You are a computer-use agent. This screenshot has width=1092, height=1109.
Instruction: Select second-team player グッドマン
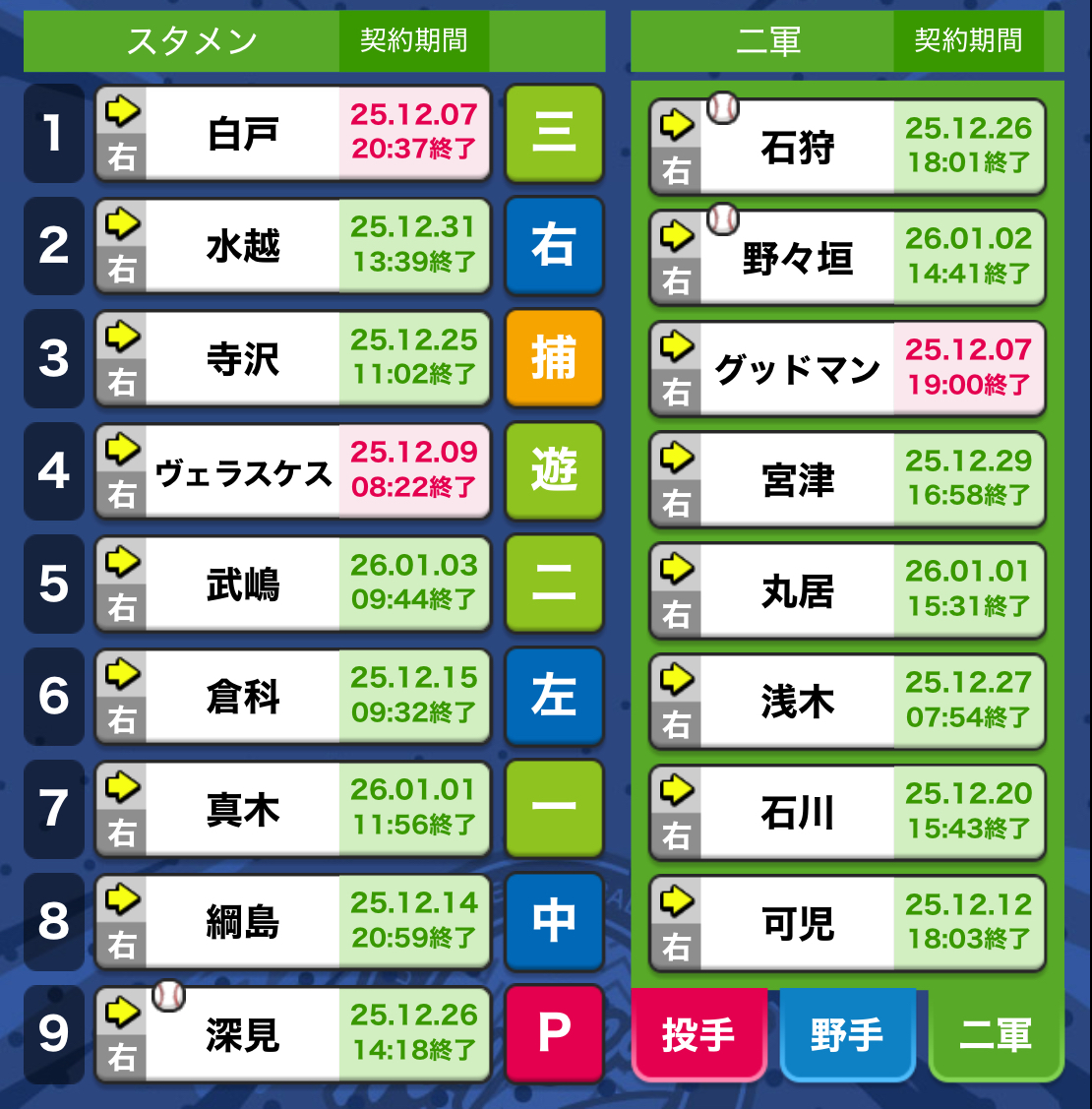pyautogui.click(x=847, y=369)
